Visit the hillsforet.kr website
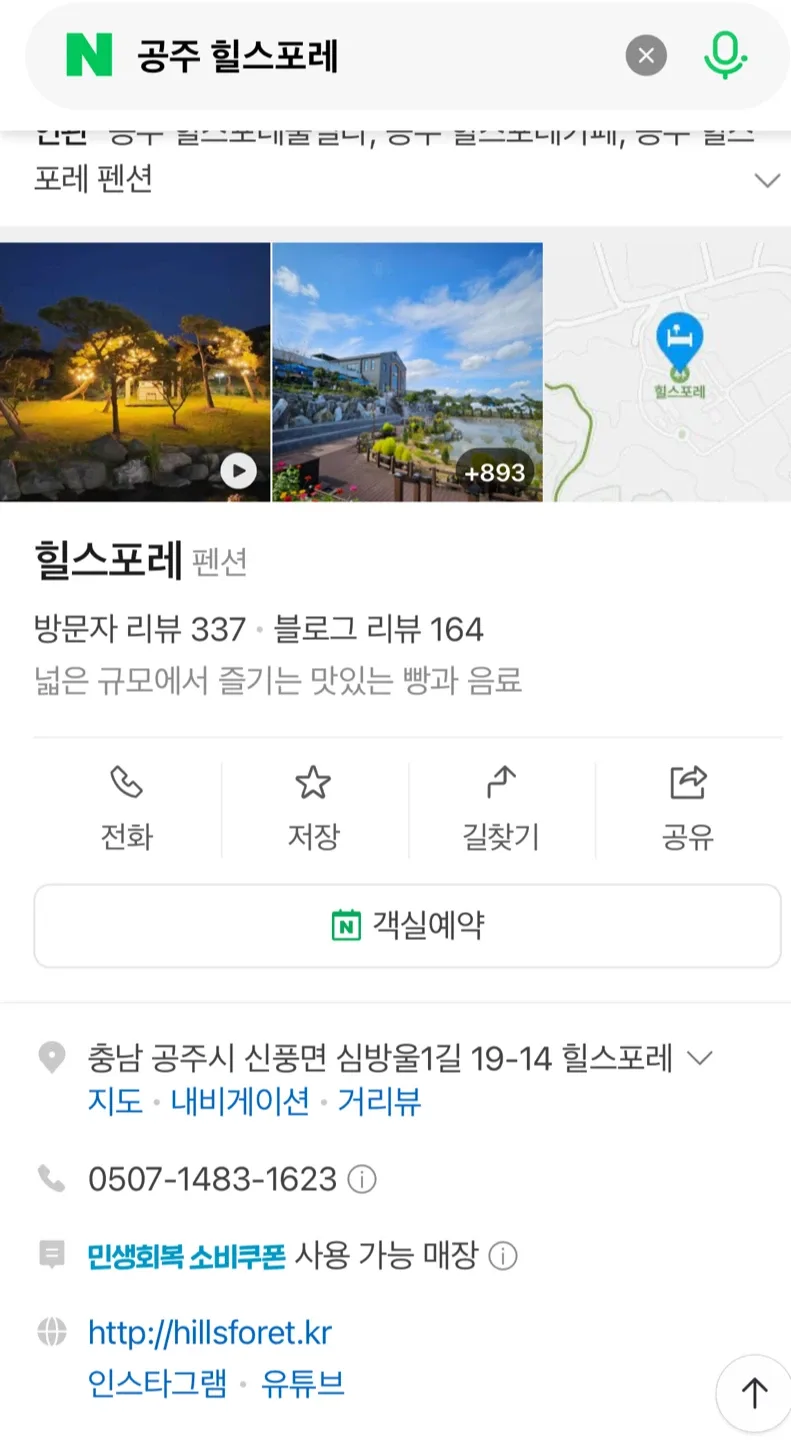Screen dimensions: 791x1440 click(210, 1333)
